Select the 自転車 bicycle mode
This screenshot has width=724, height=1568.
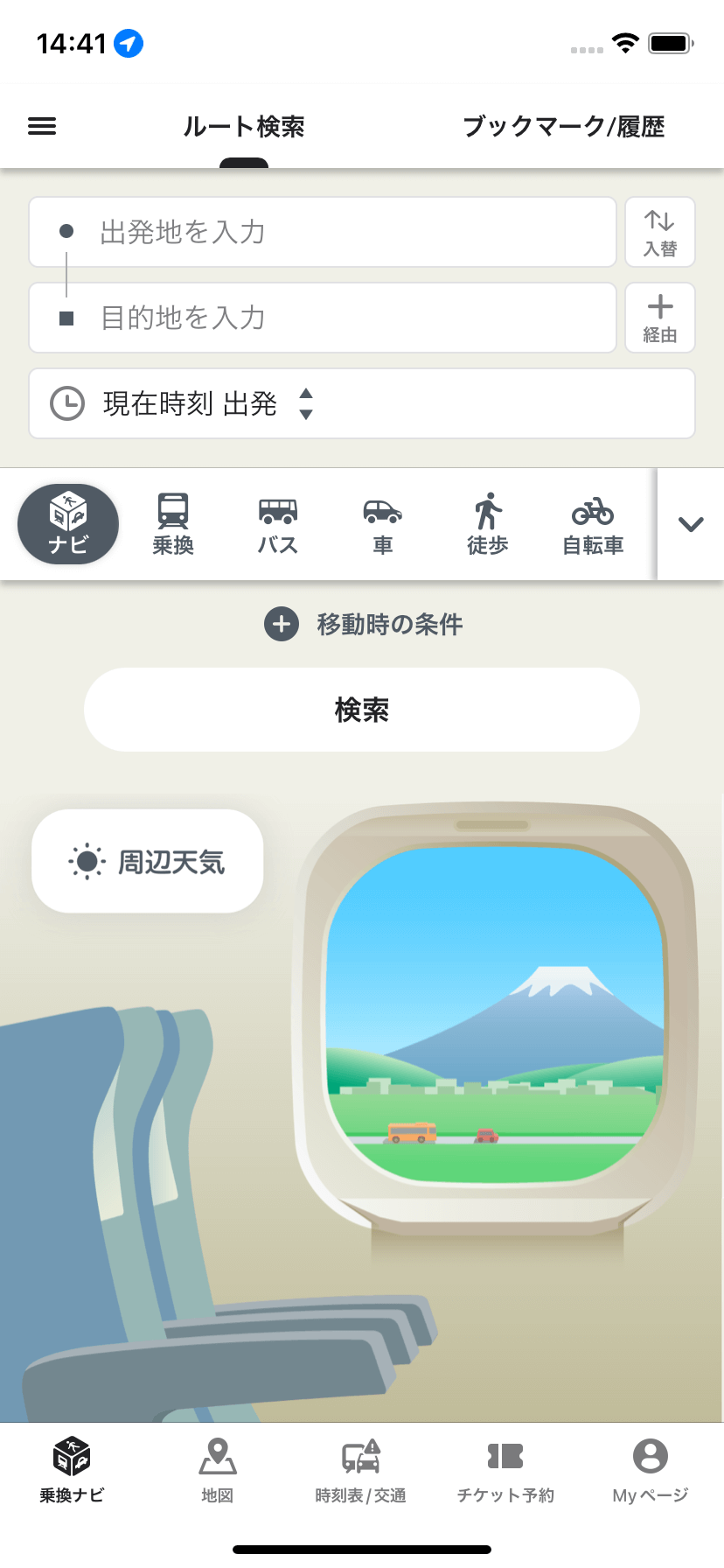pyautogui.click(x=593, y=524)
